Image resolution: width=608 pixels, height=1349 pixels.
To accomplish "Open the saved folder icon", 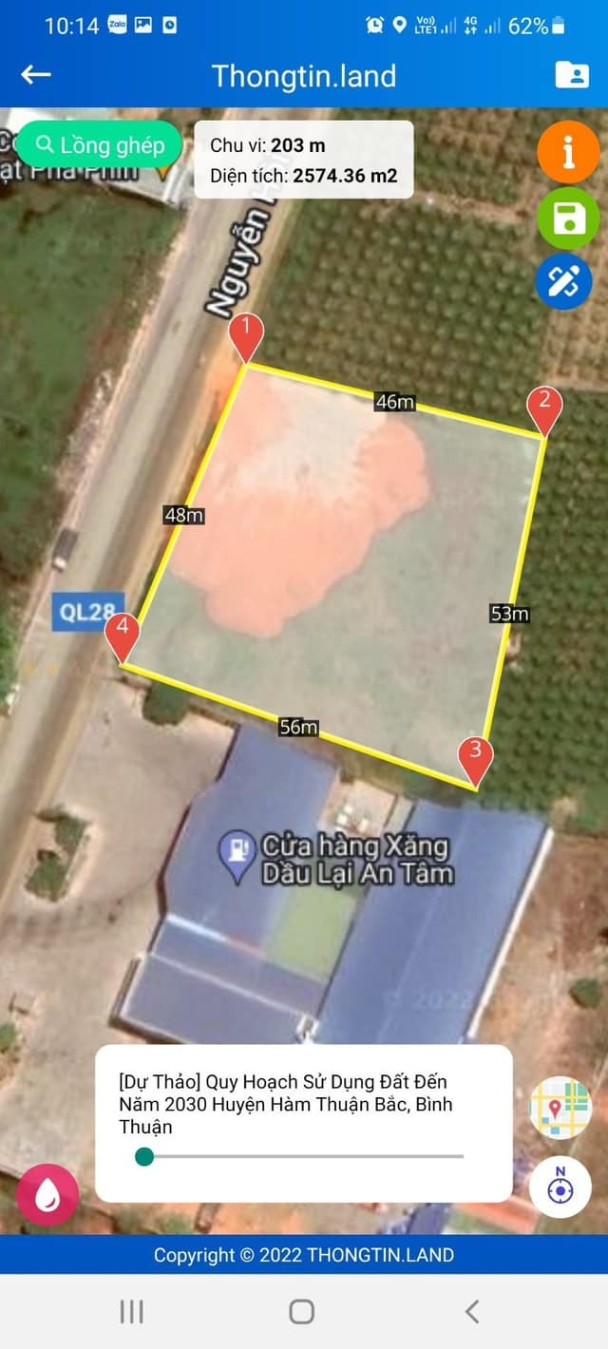I will tap(571, 75).
